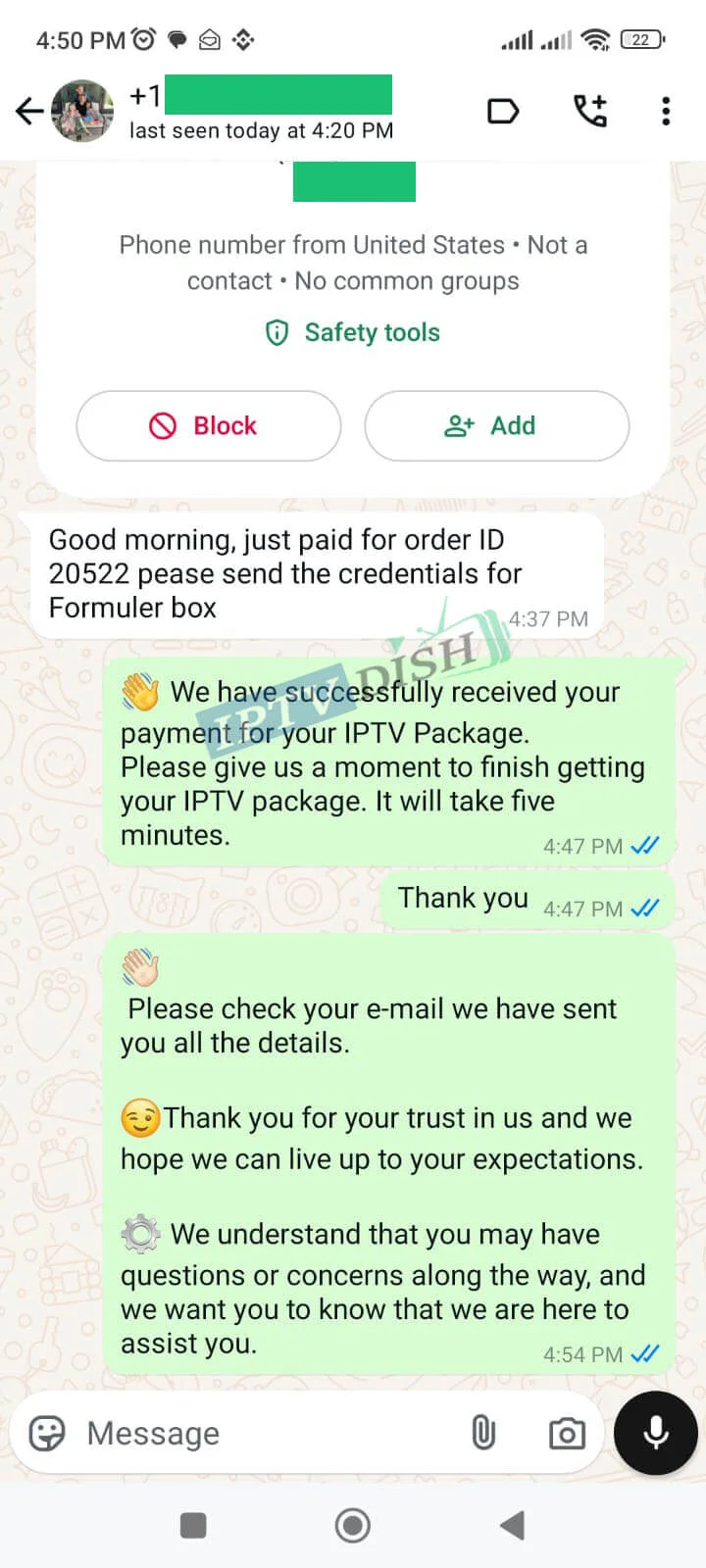Open the label tag icon
The image size is (706, 1568).
point(503,112)
